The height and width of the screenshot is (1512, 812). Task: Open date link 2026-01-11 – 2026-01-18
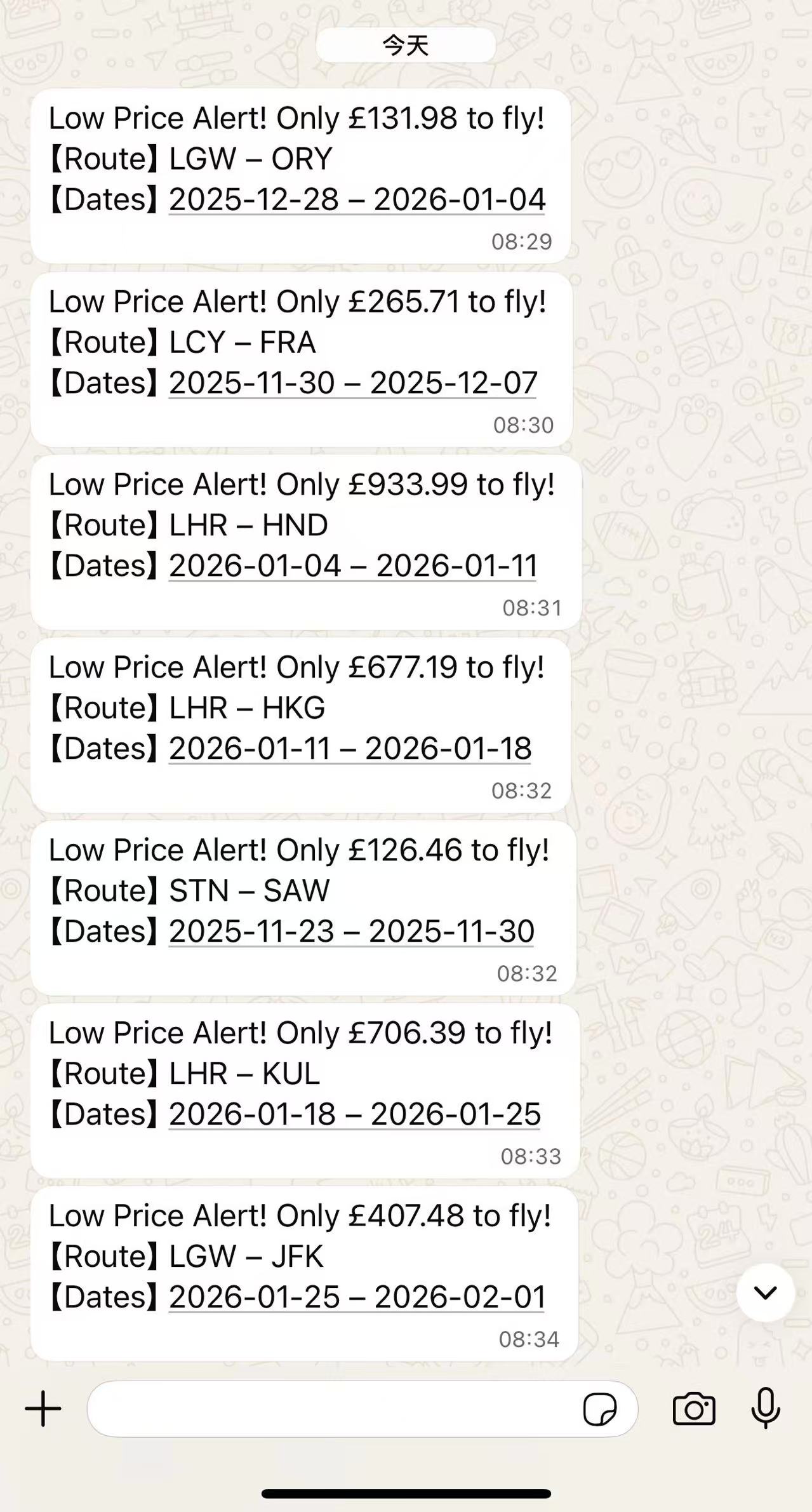click(350, 749)
